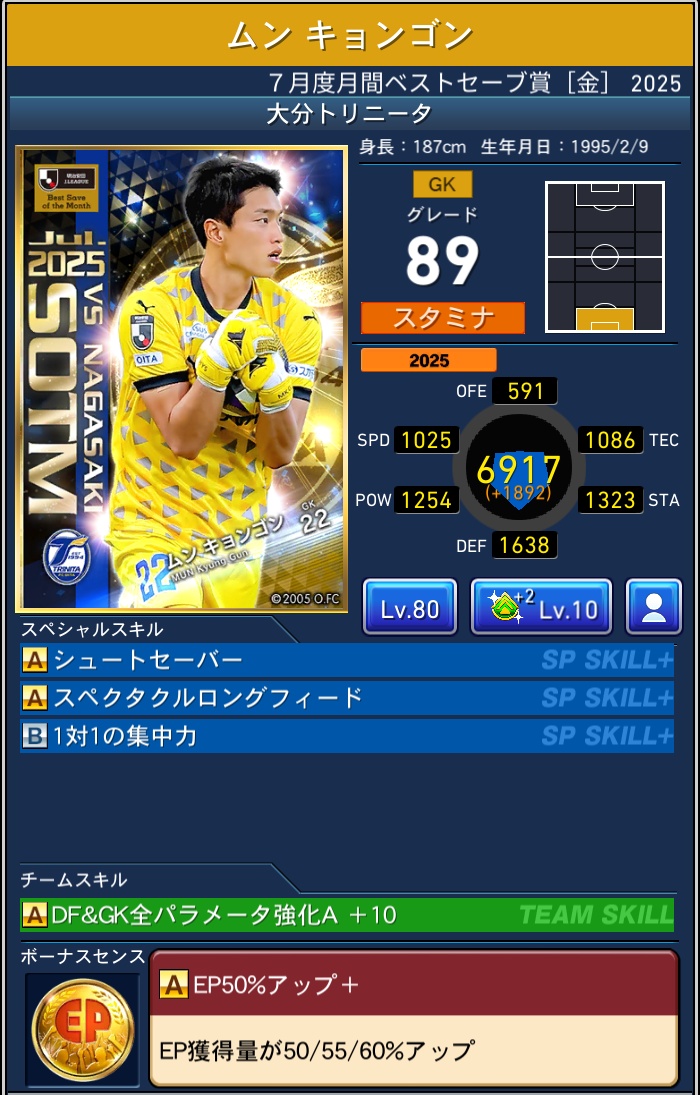The width and height of the screenshot is (700, 1095).
Task: Select the 1対1の集中力 skill row
Action: (x=347, y=736)
